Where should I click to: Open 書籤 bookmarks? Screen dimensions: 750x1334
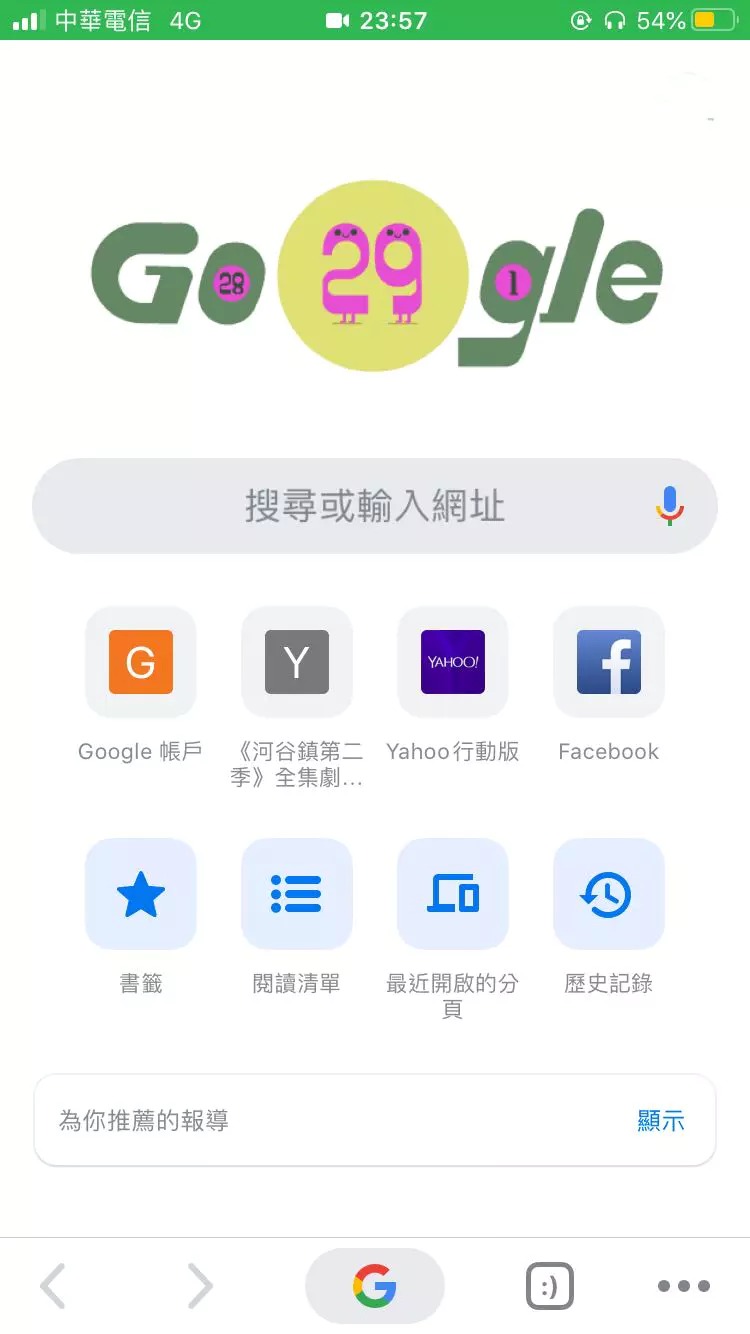141,894
